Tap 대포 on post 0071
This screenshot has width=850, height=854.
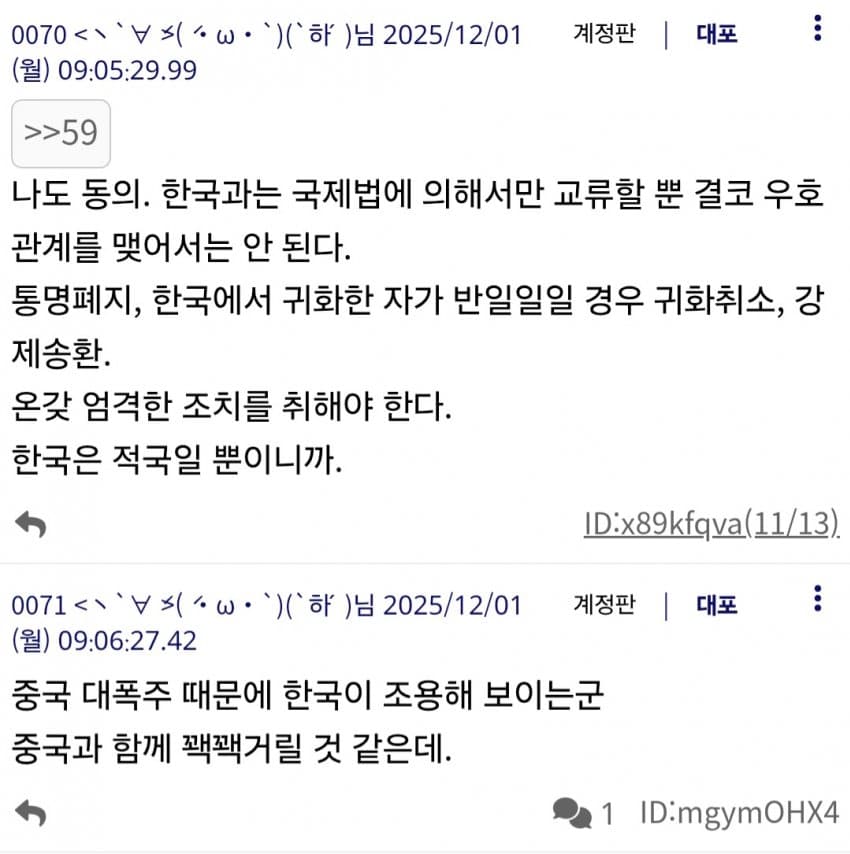pyautogui.click(x=717, y=605)
